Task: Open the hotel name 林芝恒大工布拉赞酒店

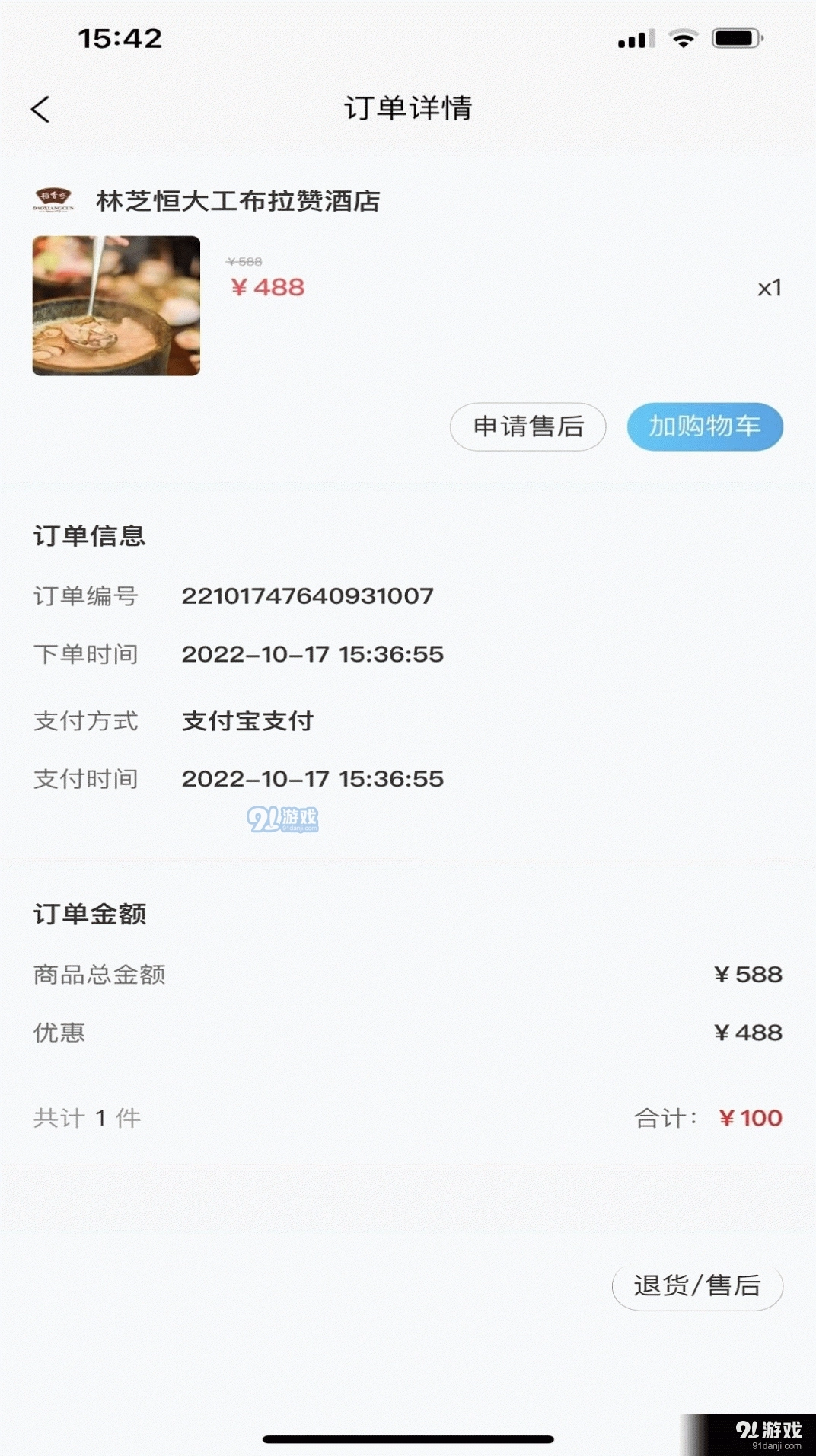Action: coord(240,202)
